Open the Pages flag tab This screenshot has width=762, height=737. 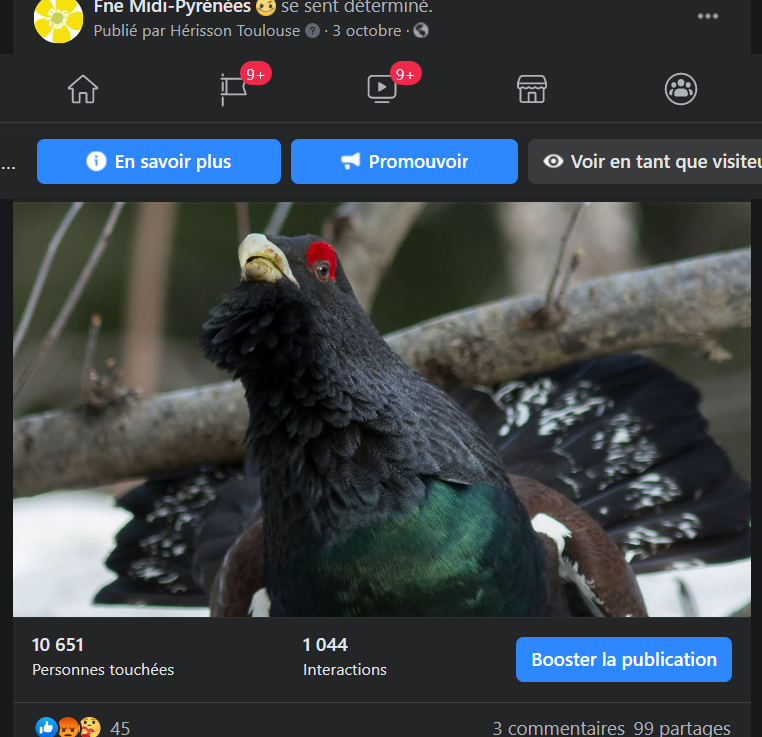coord(234,89)
